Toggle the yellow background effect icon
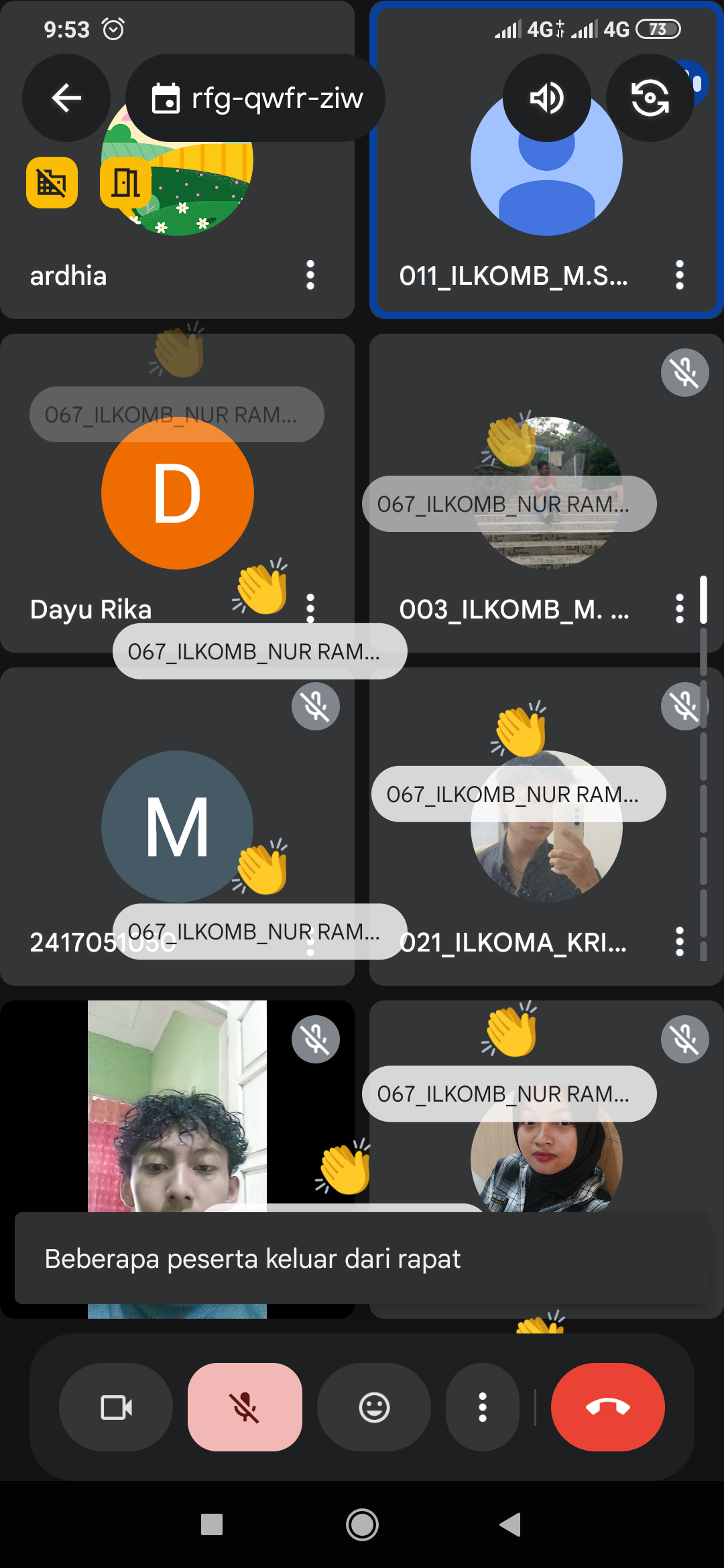This screenshot has width=724, height=1568. 52,182
